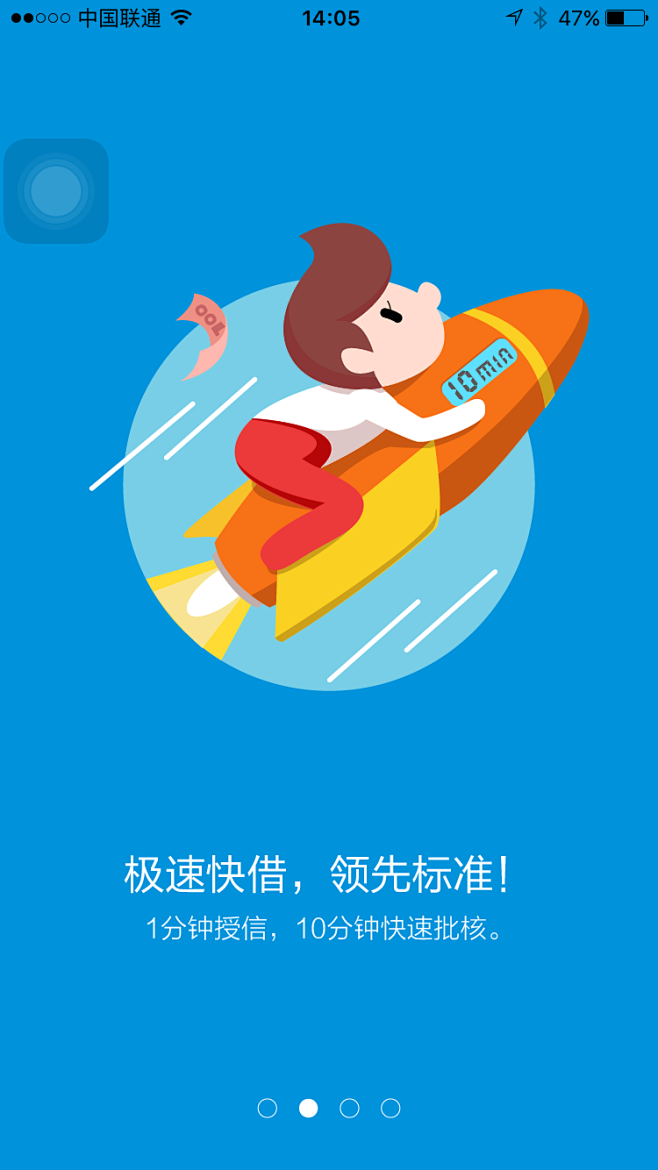Select the third page indicator dot
The height and width of the screenshot is (1170, 658).
[x=349, y=1108]
